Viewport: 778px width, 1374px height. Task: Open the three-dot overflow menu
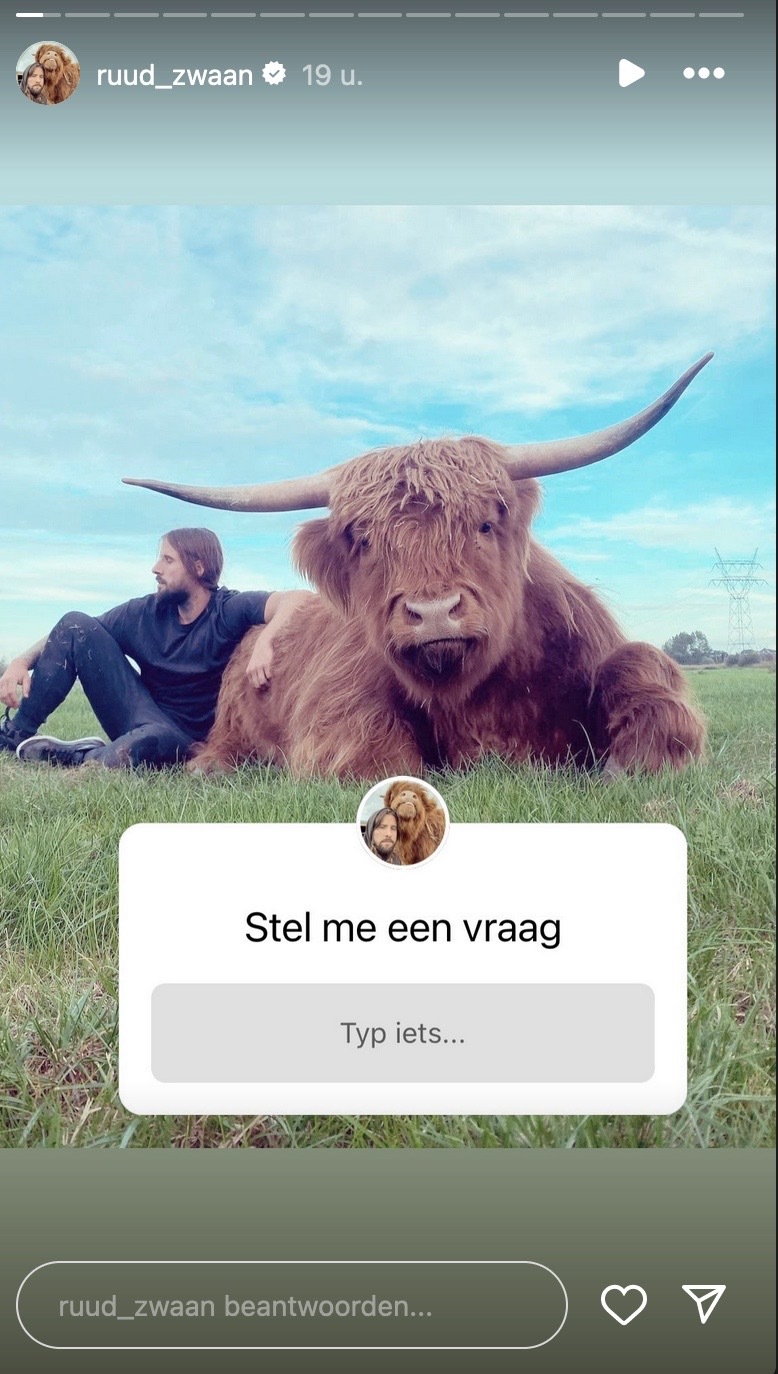tap(703, 73)
